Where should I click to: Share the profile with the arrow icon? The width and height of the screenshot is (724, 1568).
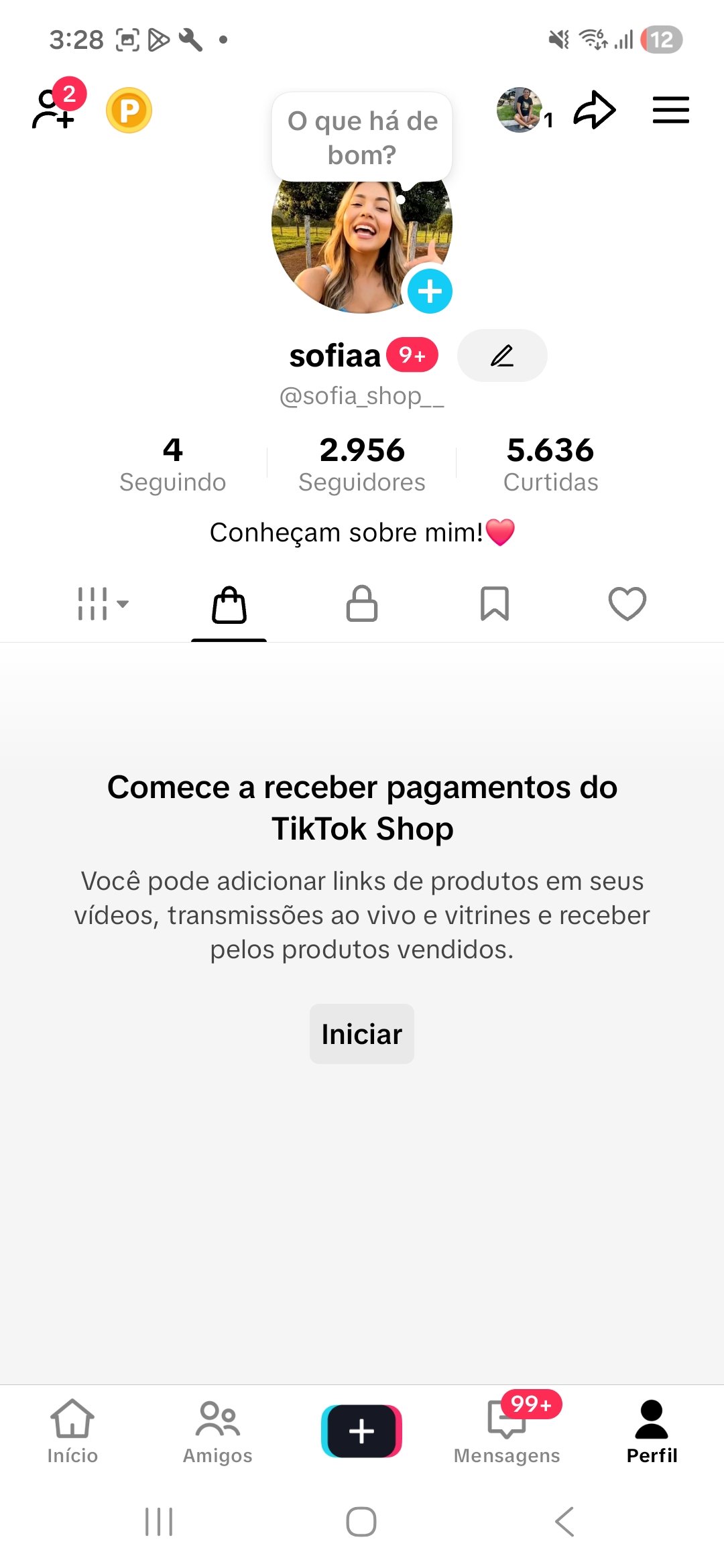[x=594, y=110]
